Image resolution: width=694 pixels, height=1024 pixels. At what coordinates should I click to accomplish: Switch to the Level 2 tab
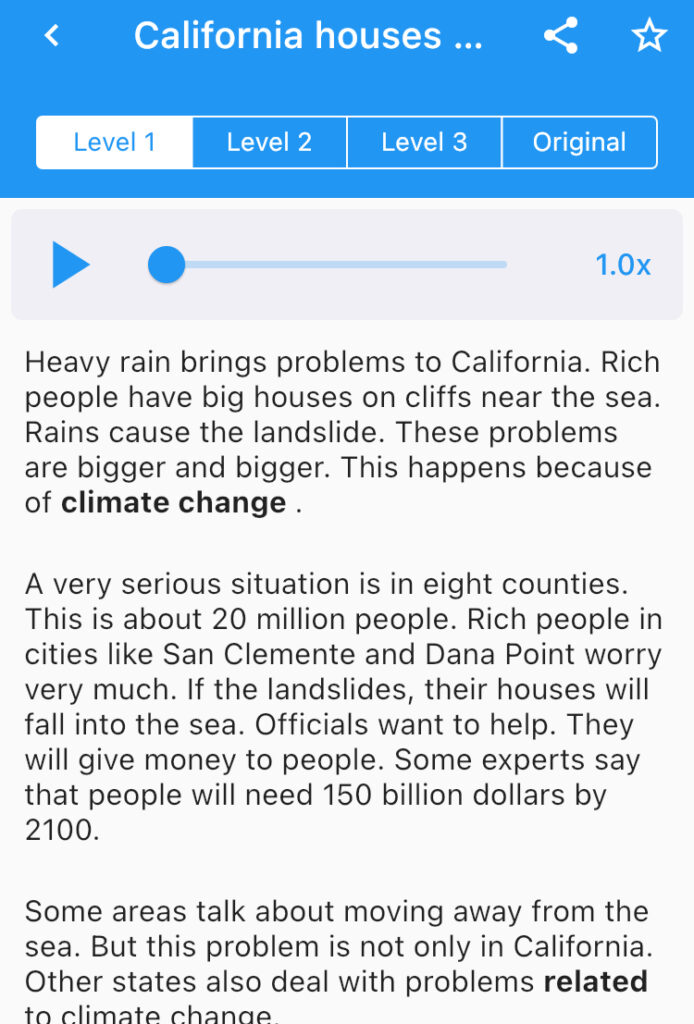pyautogui.click(x=269, y=142)
